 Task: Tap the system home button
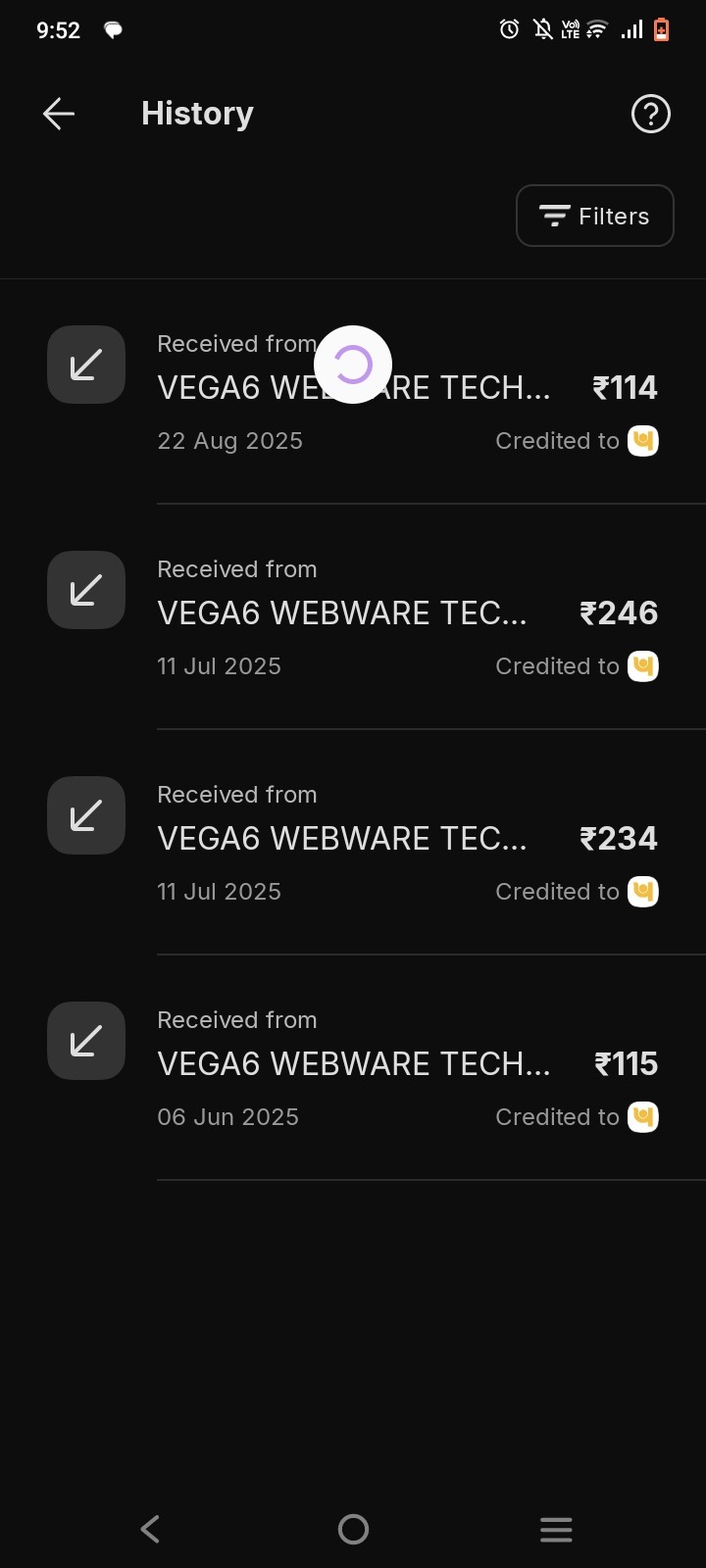353,1529
